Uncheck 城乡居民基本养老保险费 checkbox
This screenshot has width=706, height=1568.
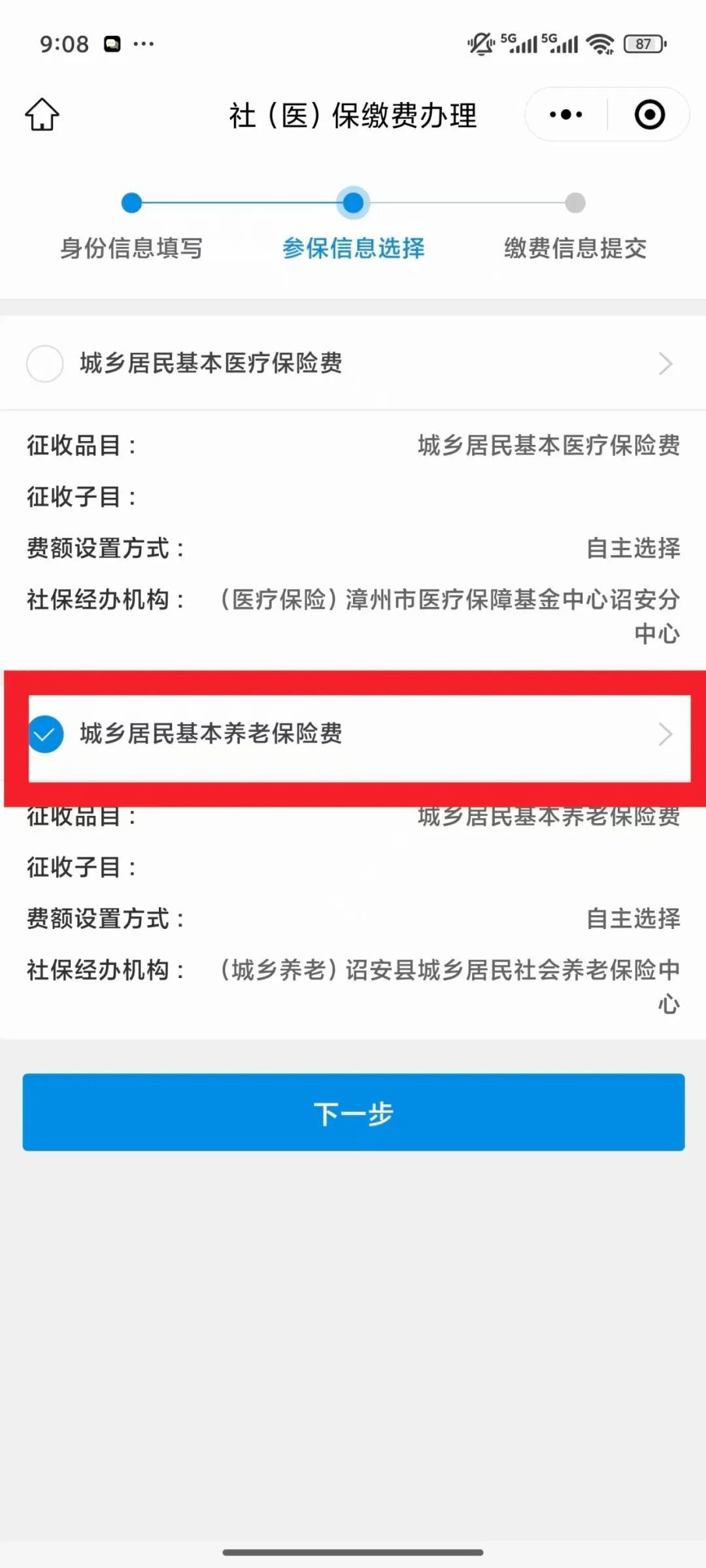click(x=46, y=734)
